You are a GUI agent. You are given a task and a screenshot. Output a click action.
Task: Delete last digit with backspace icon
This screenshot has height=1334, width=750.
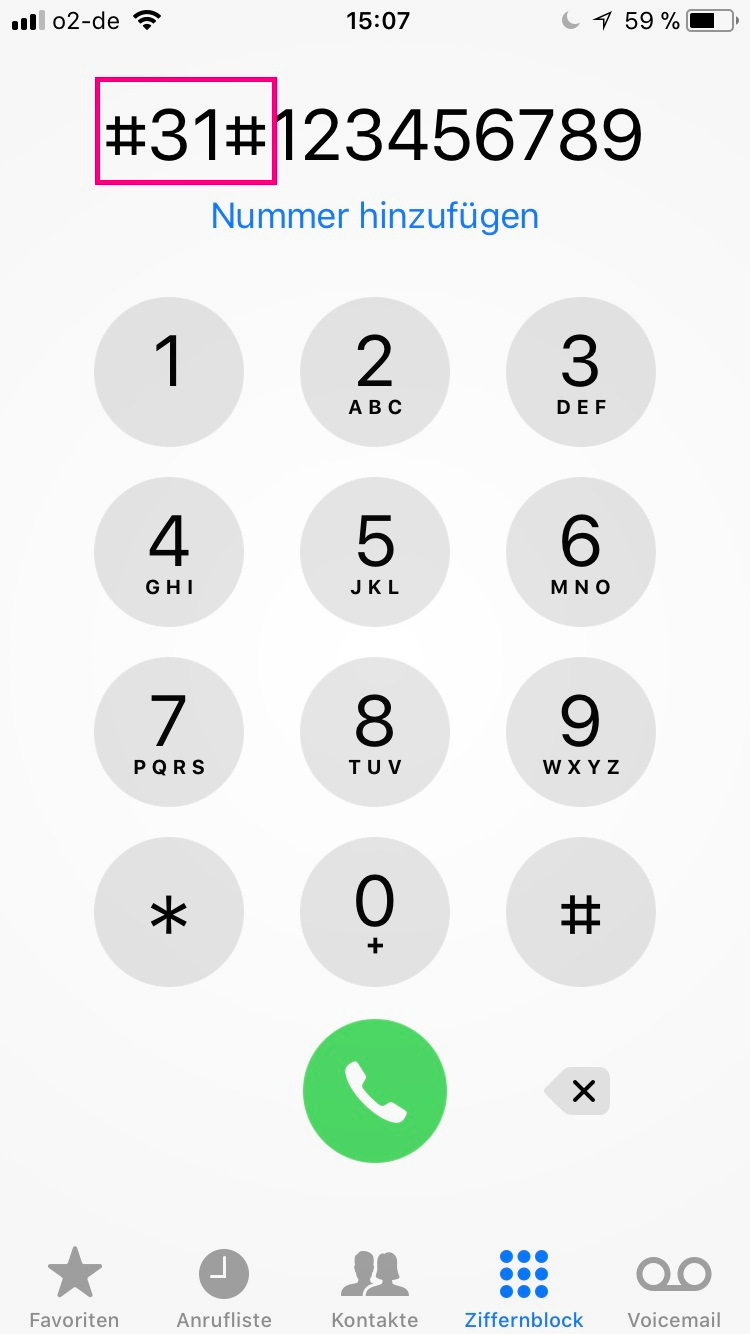[x=580, y=1091]
